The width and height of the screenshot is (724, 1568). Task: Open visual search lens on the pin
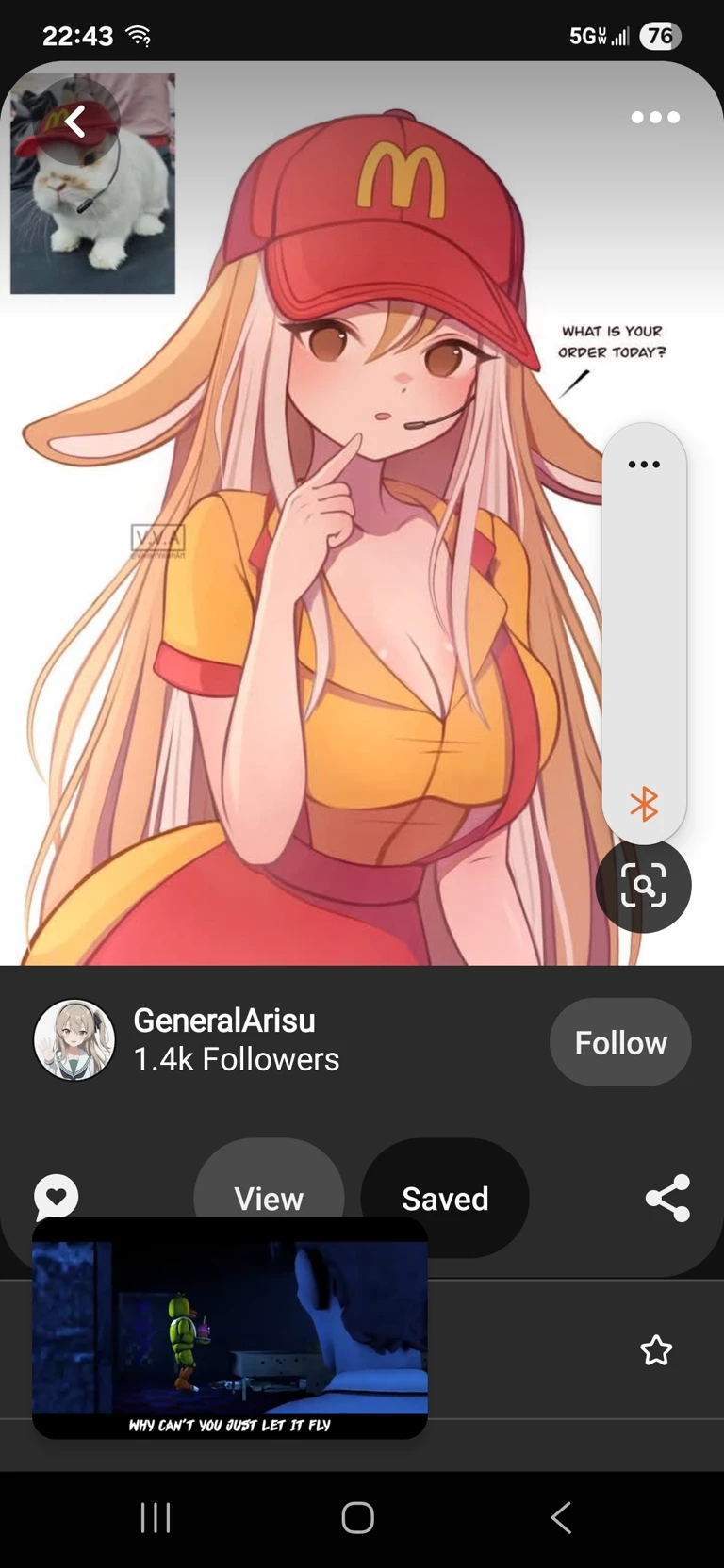[644, 885]
